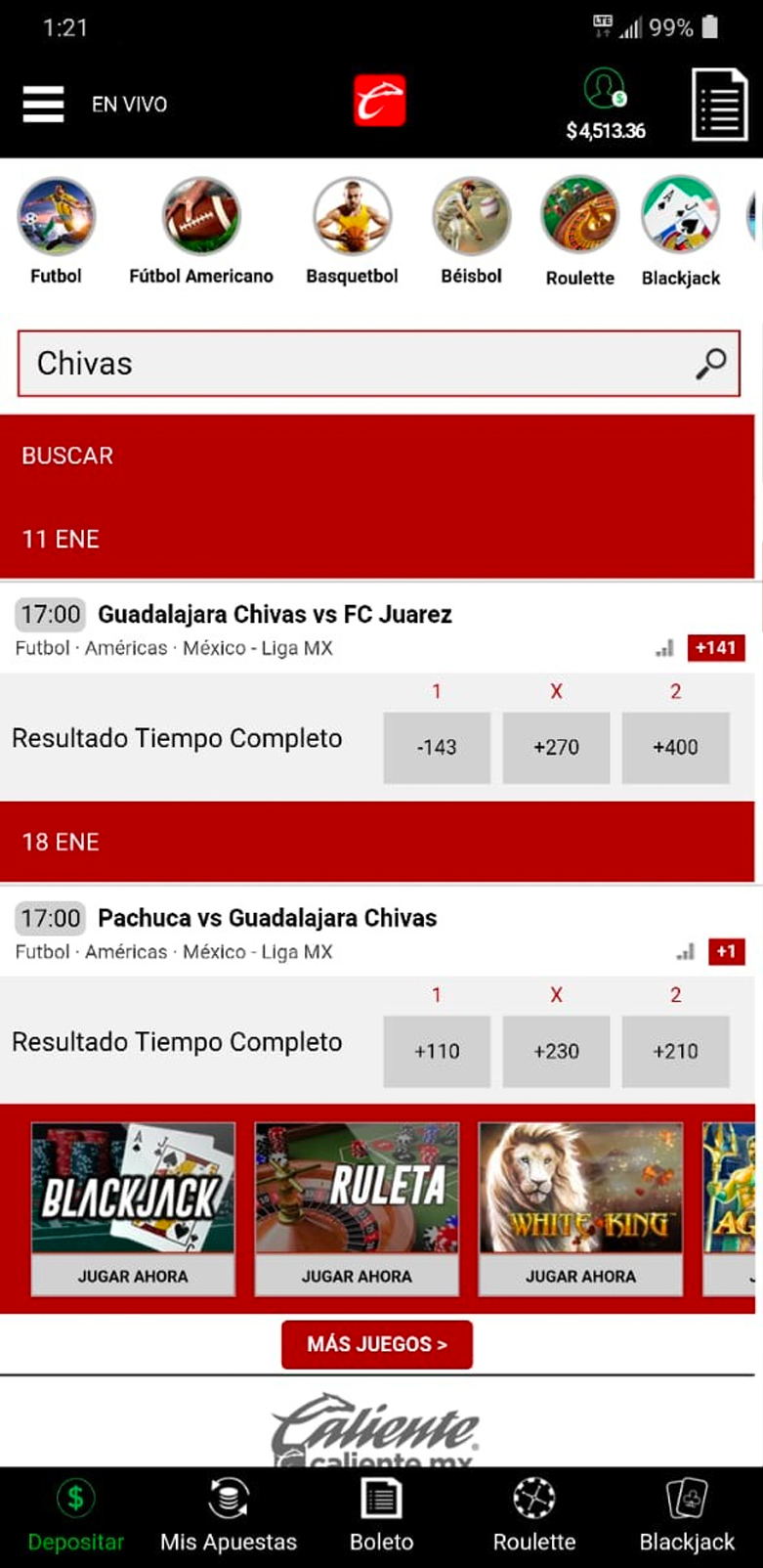Switch to the Mis Apuestas tab

point(229,1515)
